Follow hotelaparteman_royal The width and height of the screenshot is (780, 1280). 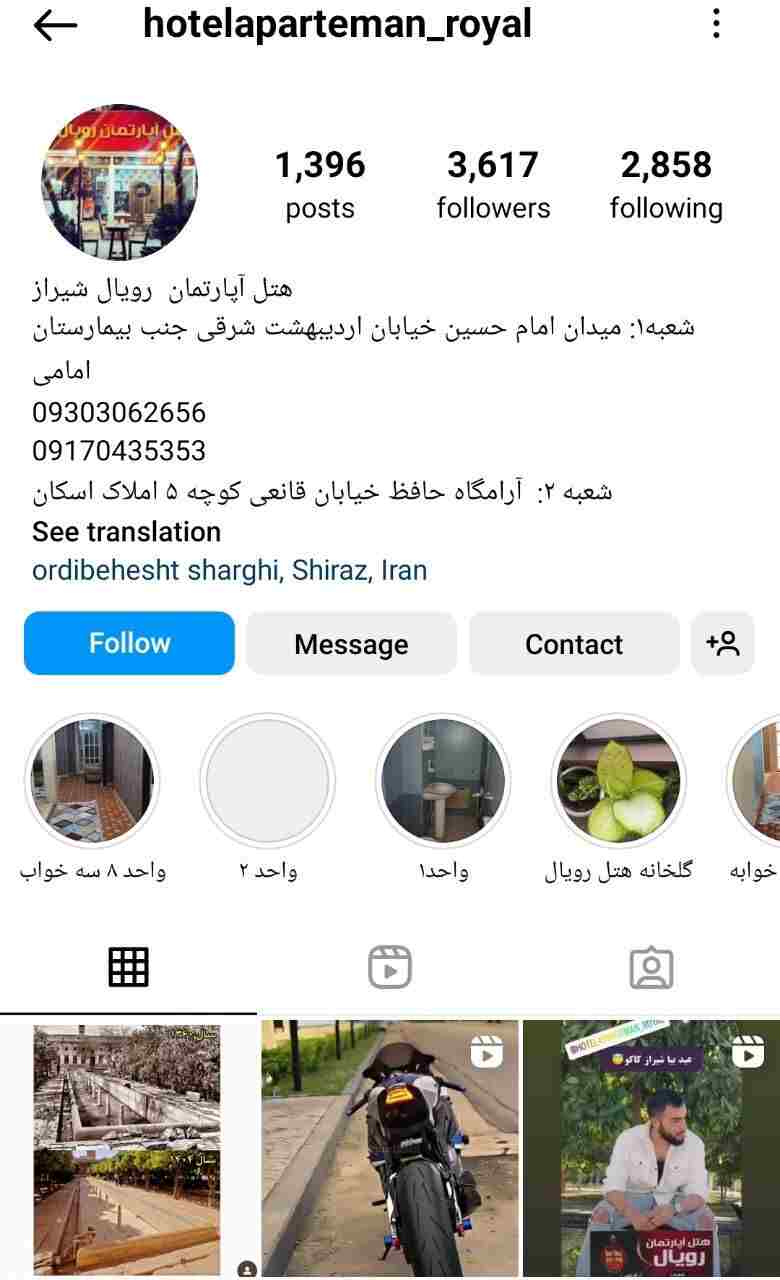point(129,643)
